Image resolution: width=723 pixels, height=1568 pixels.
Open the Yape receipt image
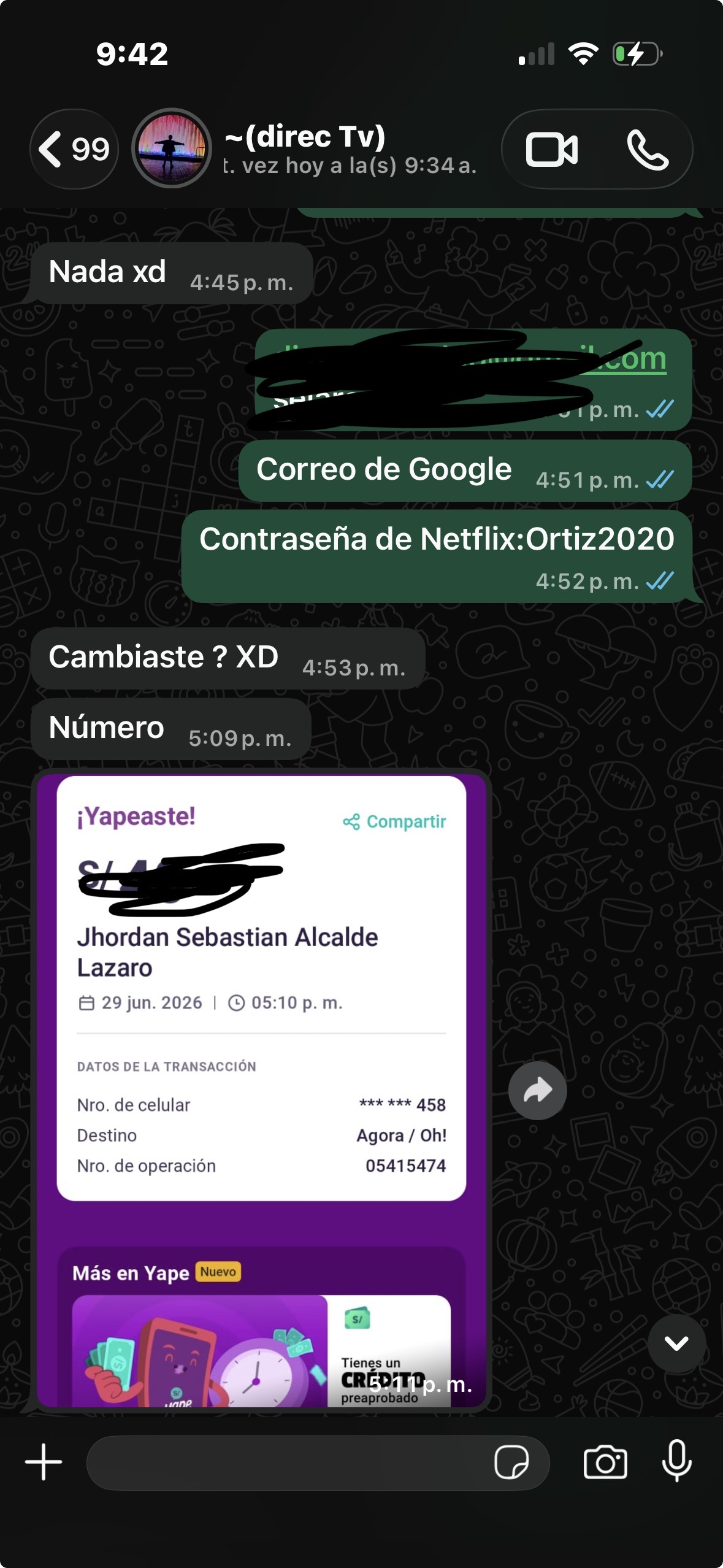(x=262, y=1090)
